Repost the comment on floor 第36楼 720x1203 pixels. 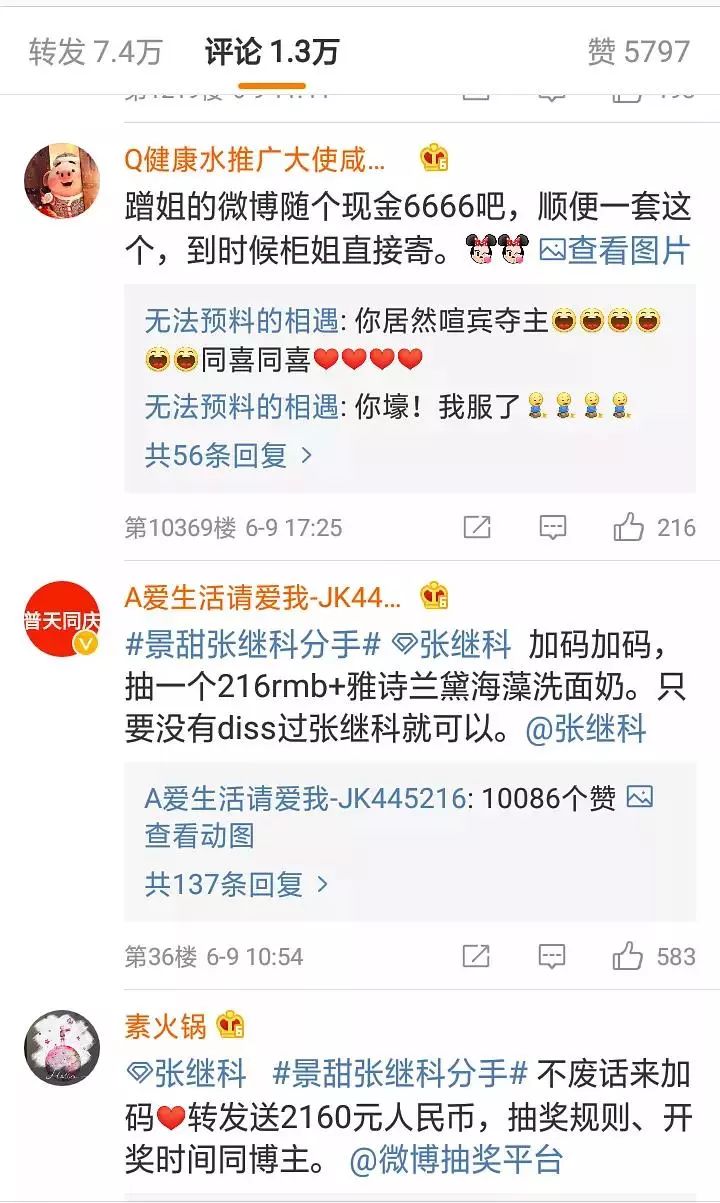(x=477, y=957)
